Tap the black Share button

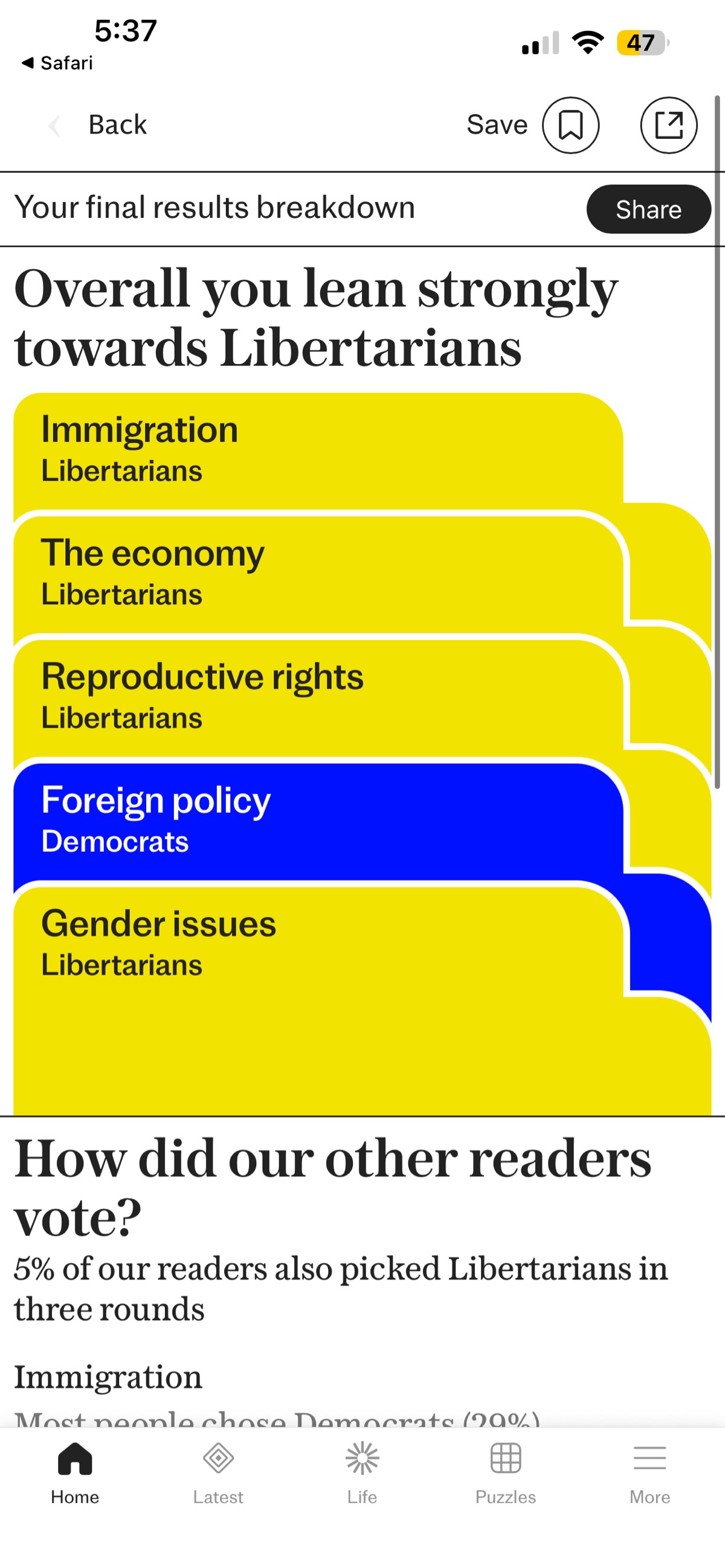coord(648,210)
